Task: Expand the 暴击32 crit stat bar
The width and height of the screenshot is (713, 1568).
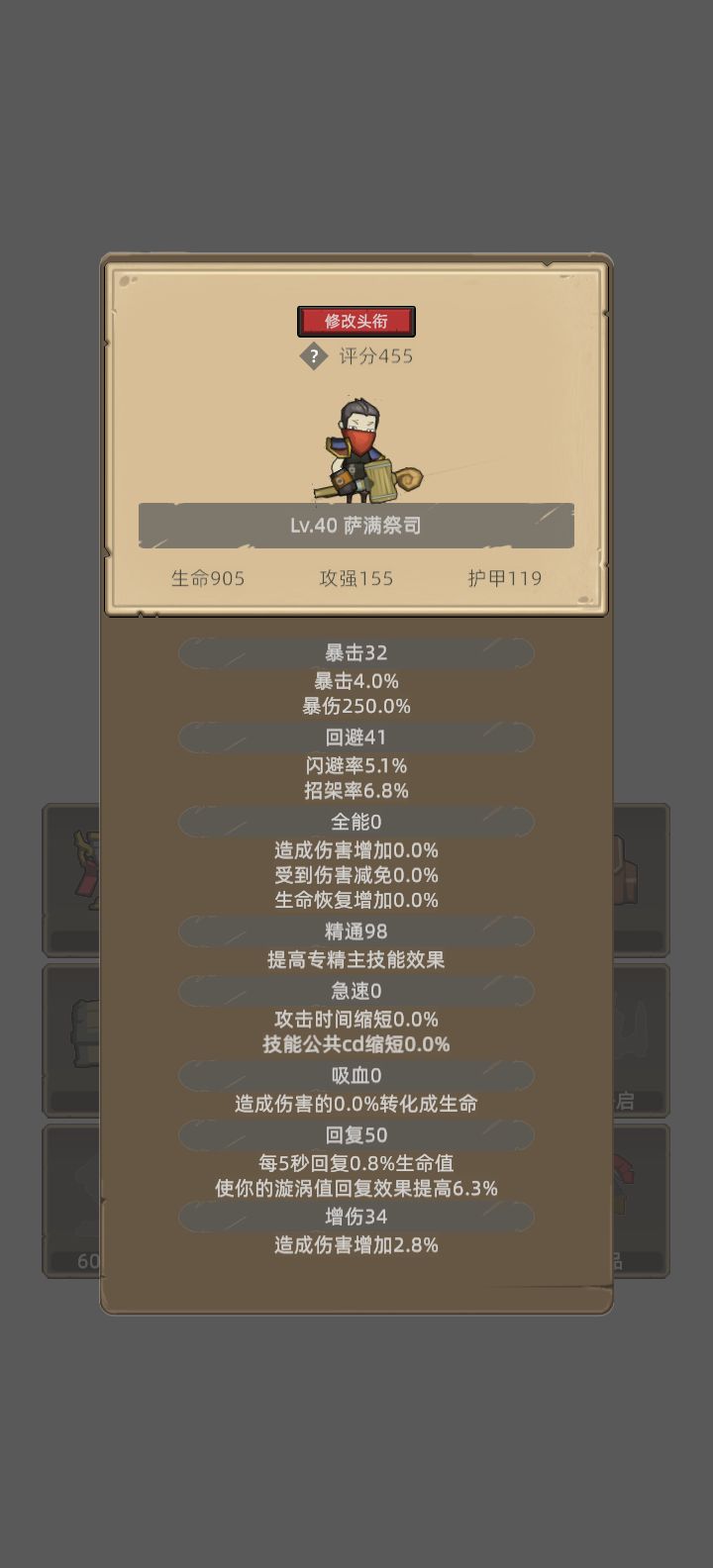Action: click(x=355, y=652)
